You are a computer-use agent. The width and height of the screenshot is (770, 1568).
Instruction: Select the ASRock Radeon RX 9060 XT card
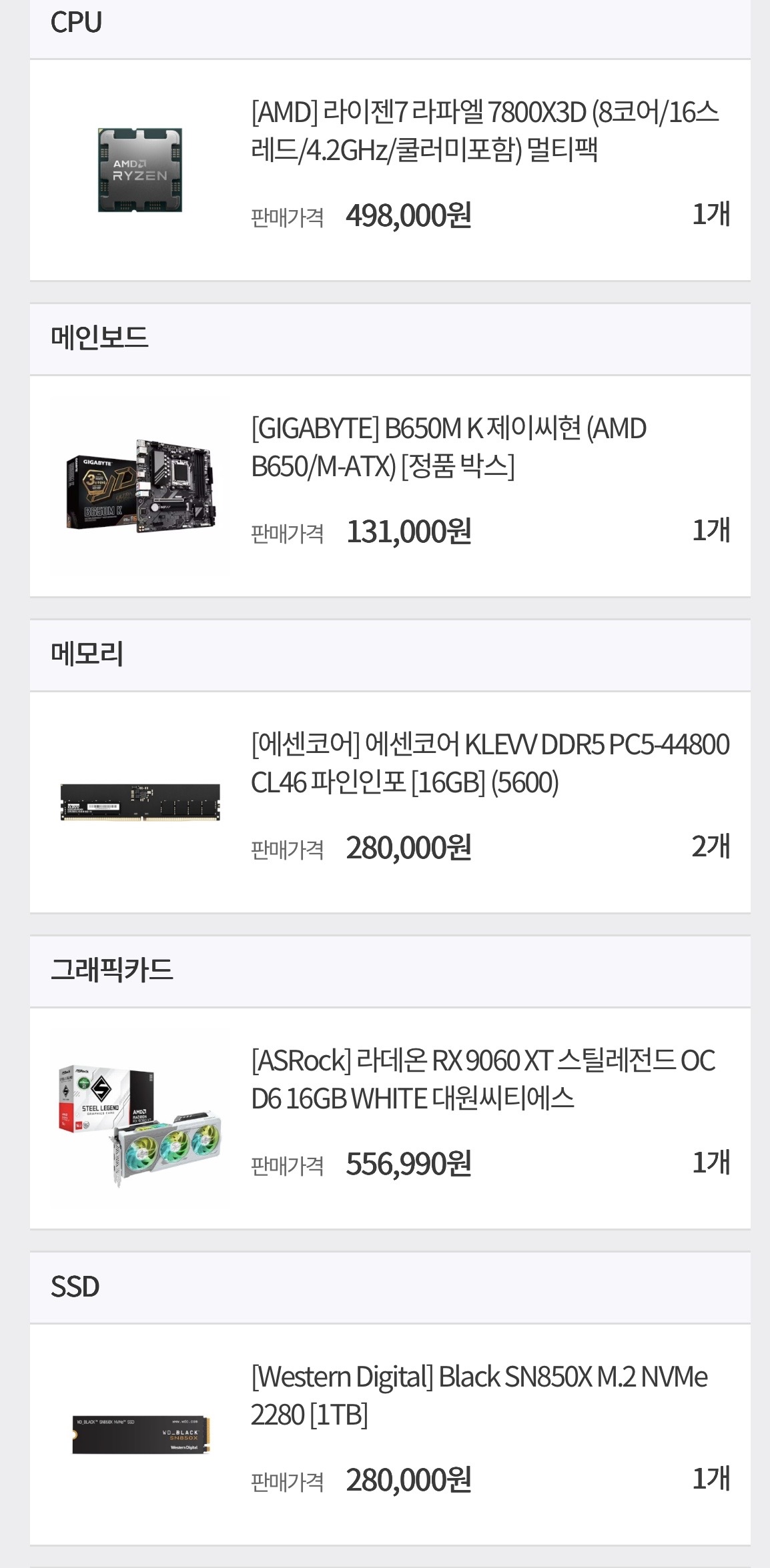pos(483,1079)
